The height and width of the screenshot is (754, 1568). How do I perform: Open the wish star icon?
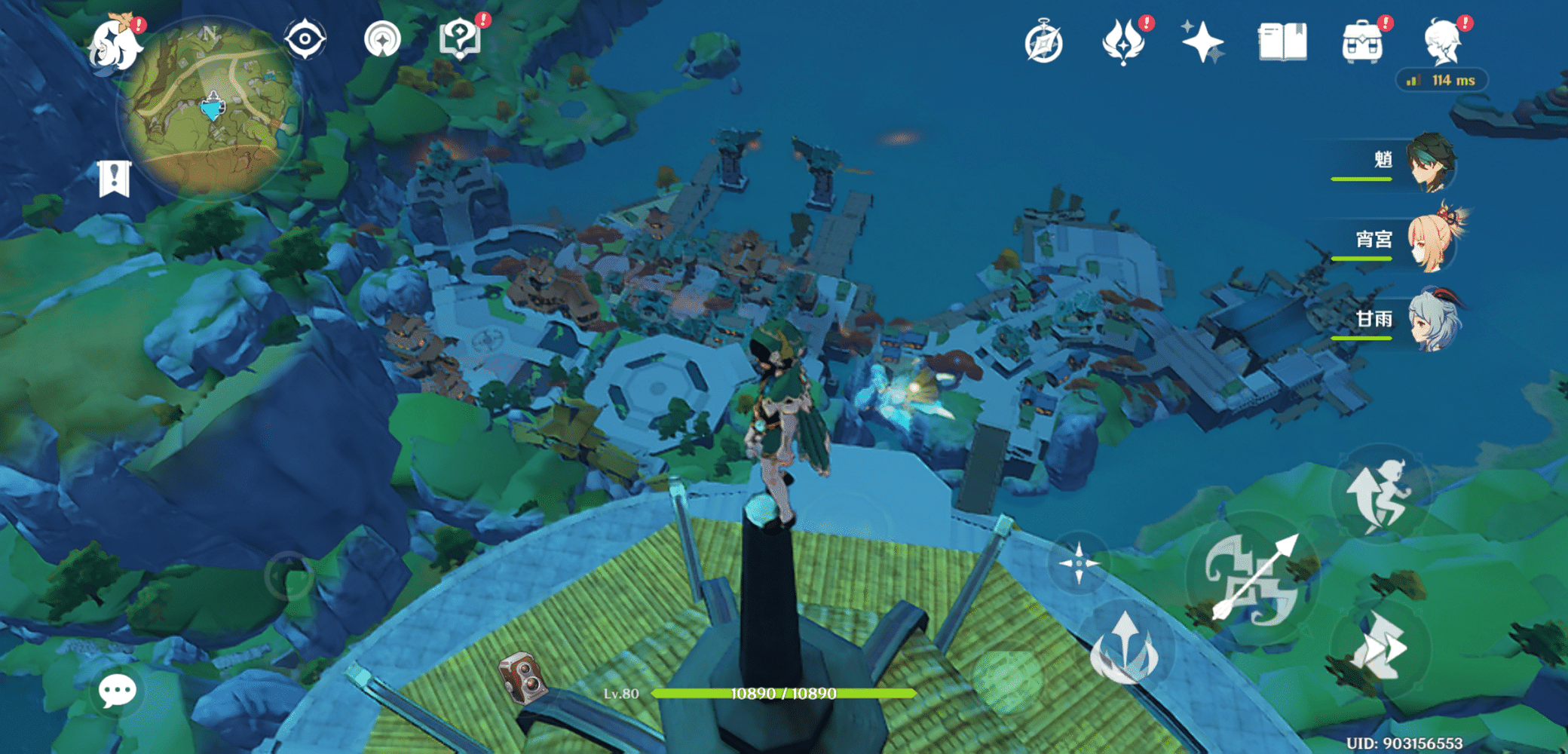[1202, 41]
